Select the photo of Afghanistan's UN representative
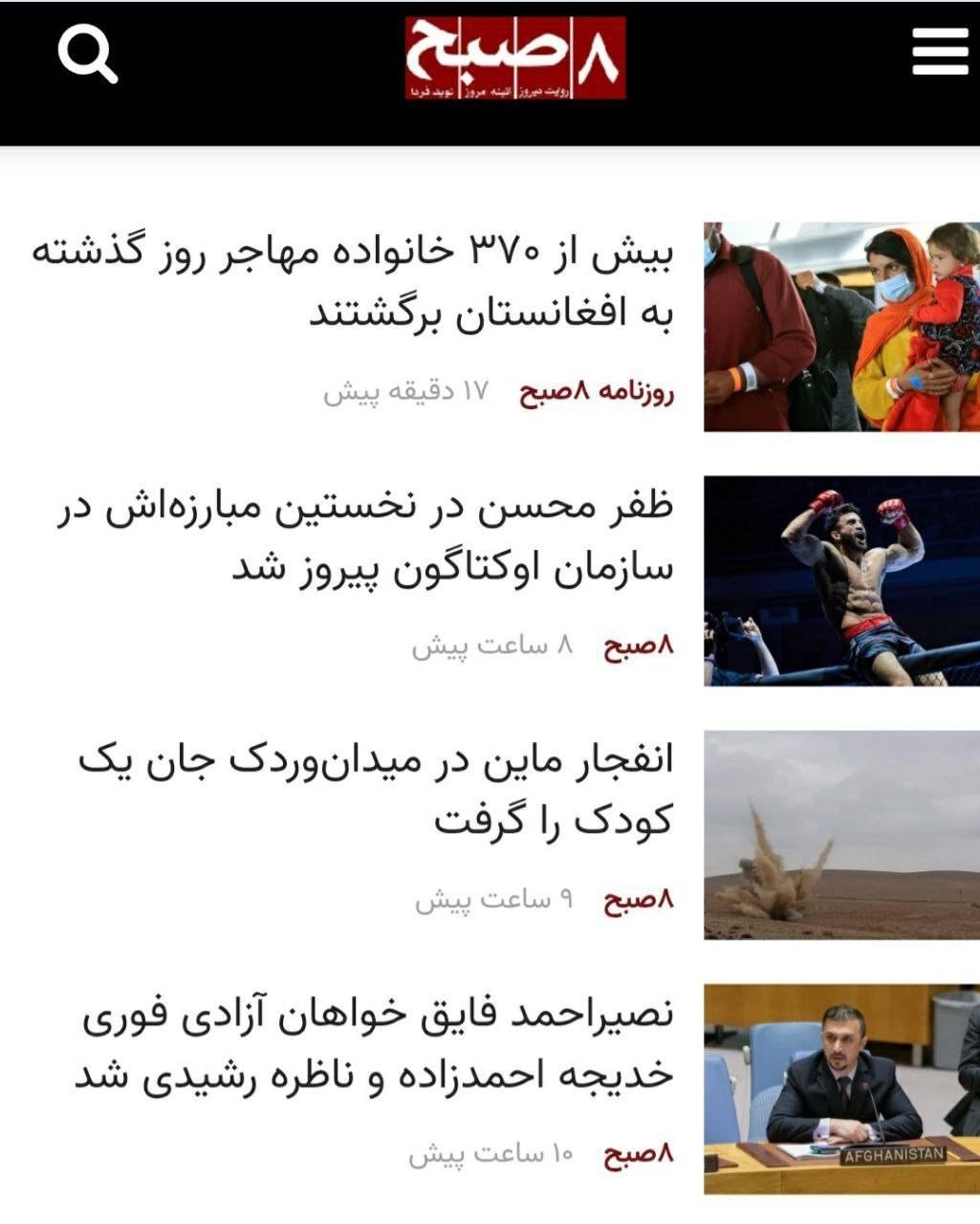Screen dimensions: 980x1224 (x=841, y=1089)
